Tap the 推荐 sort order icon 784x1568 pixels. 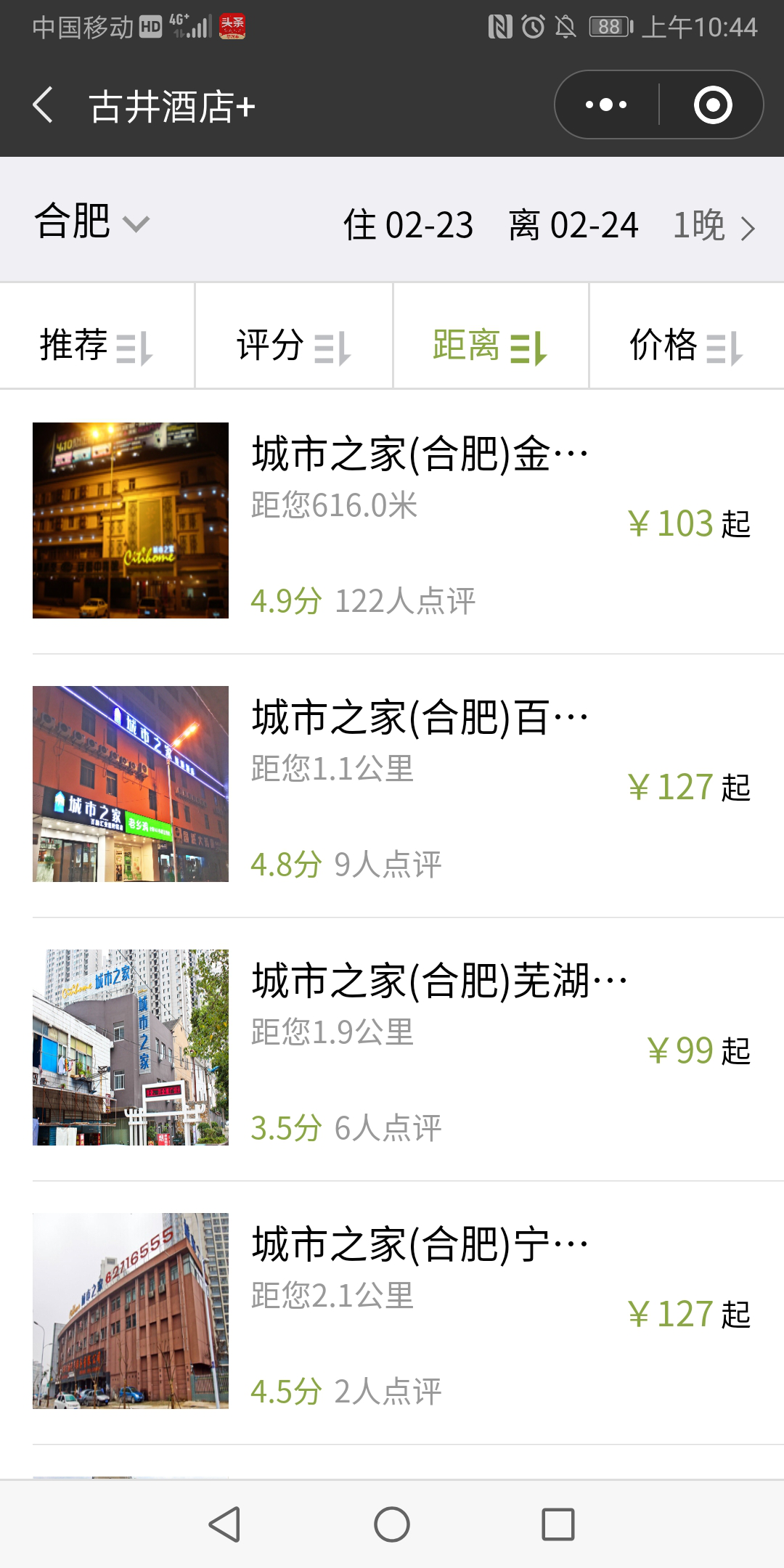pyautogui.click(x=139, y=348)
